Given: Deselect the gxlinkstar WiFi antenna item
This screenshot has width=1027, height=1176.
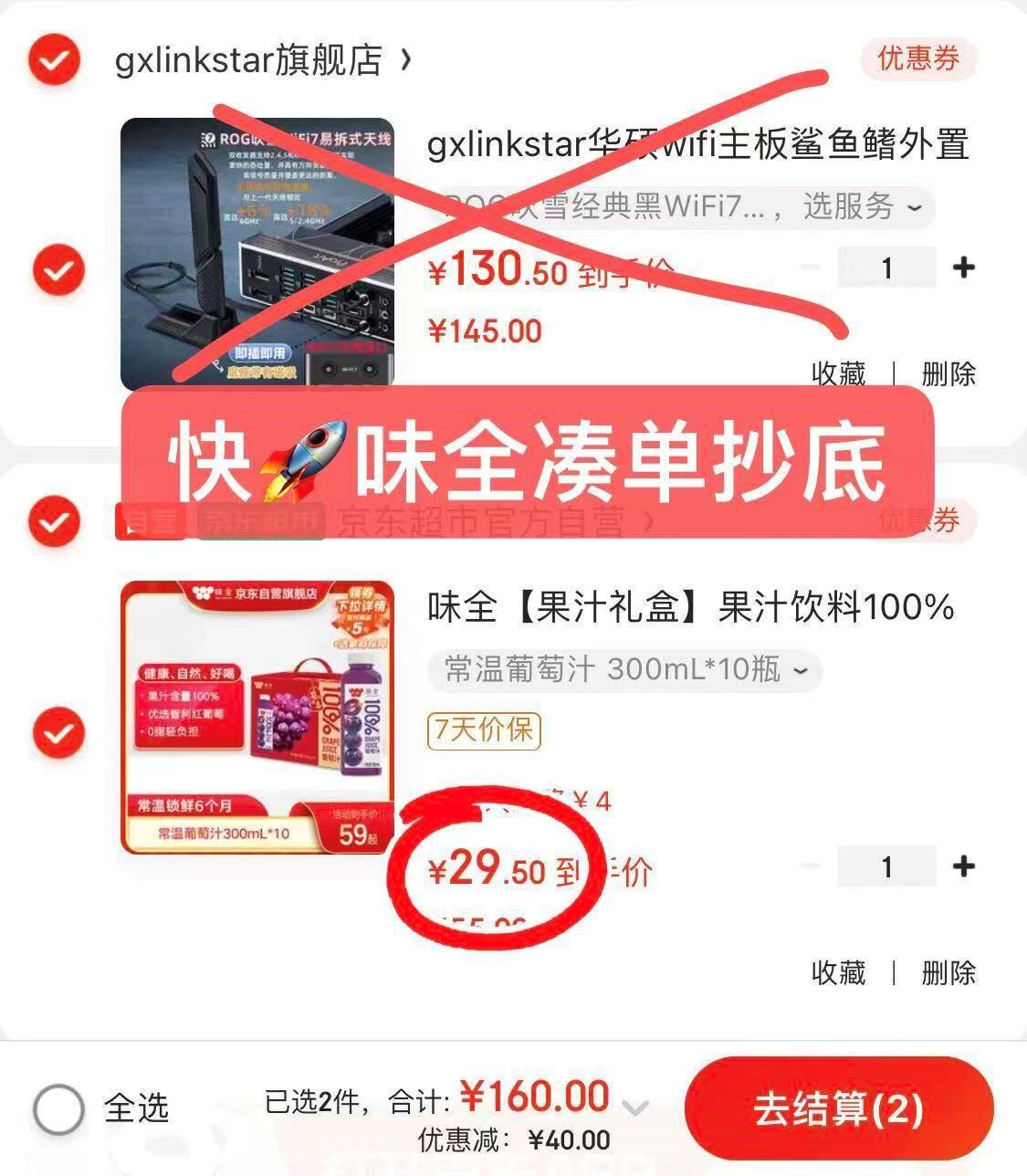Looking at the screenshot, I should (58, 270).
